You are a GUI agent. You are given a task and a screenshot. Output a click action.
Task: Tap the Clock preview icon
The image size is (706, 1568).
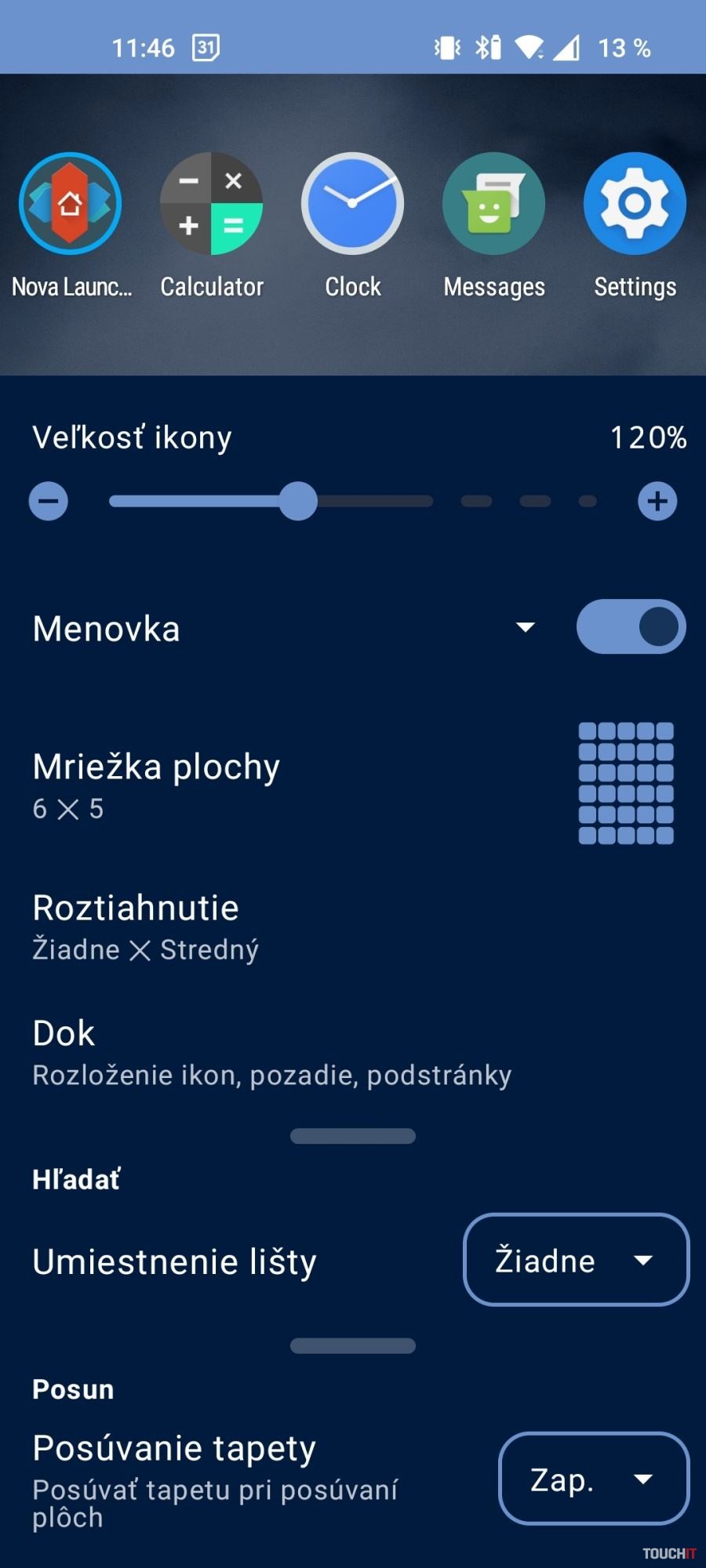point(353,204)
